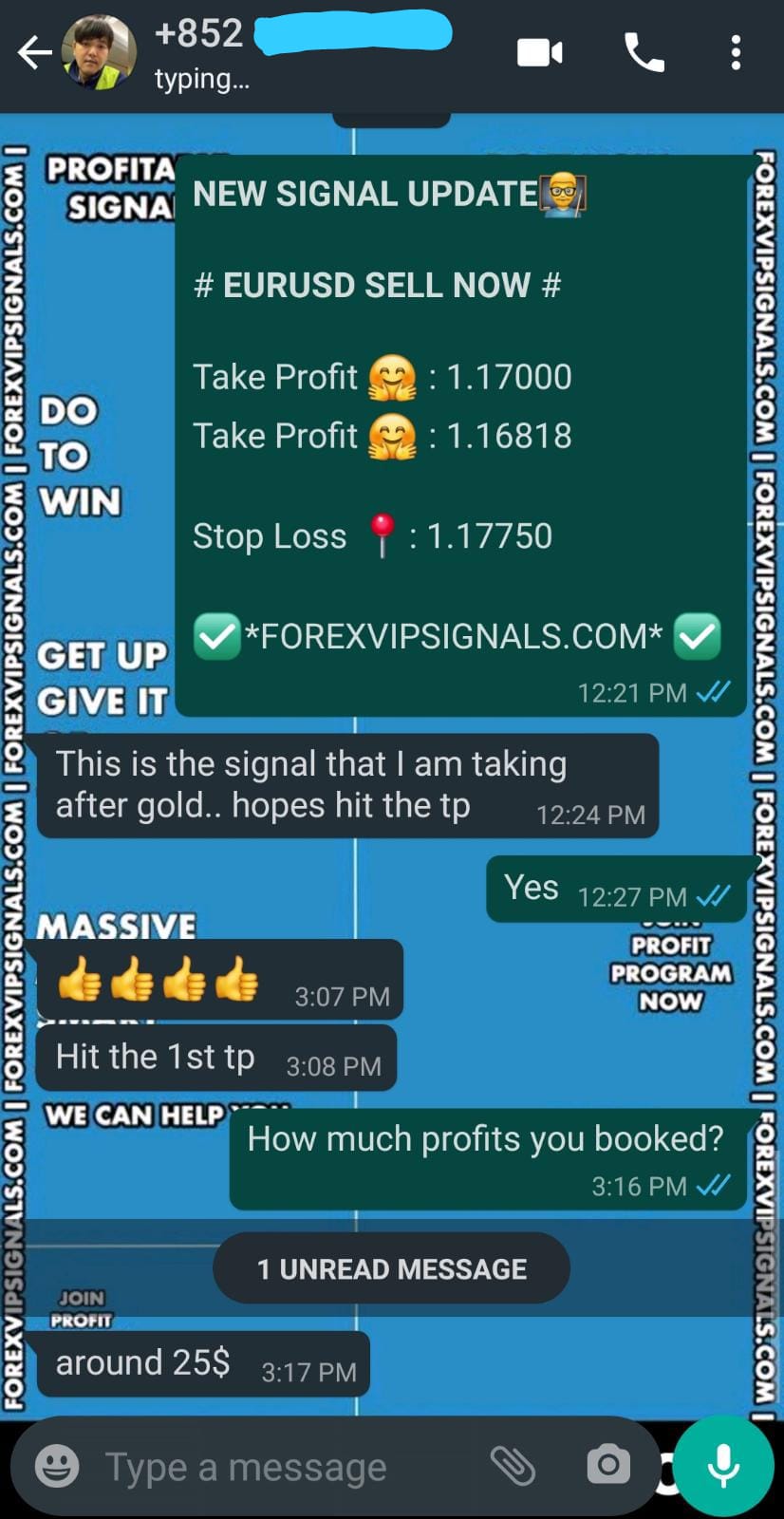Start a video call

click(539, 53)
